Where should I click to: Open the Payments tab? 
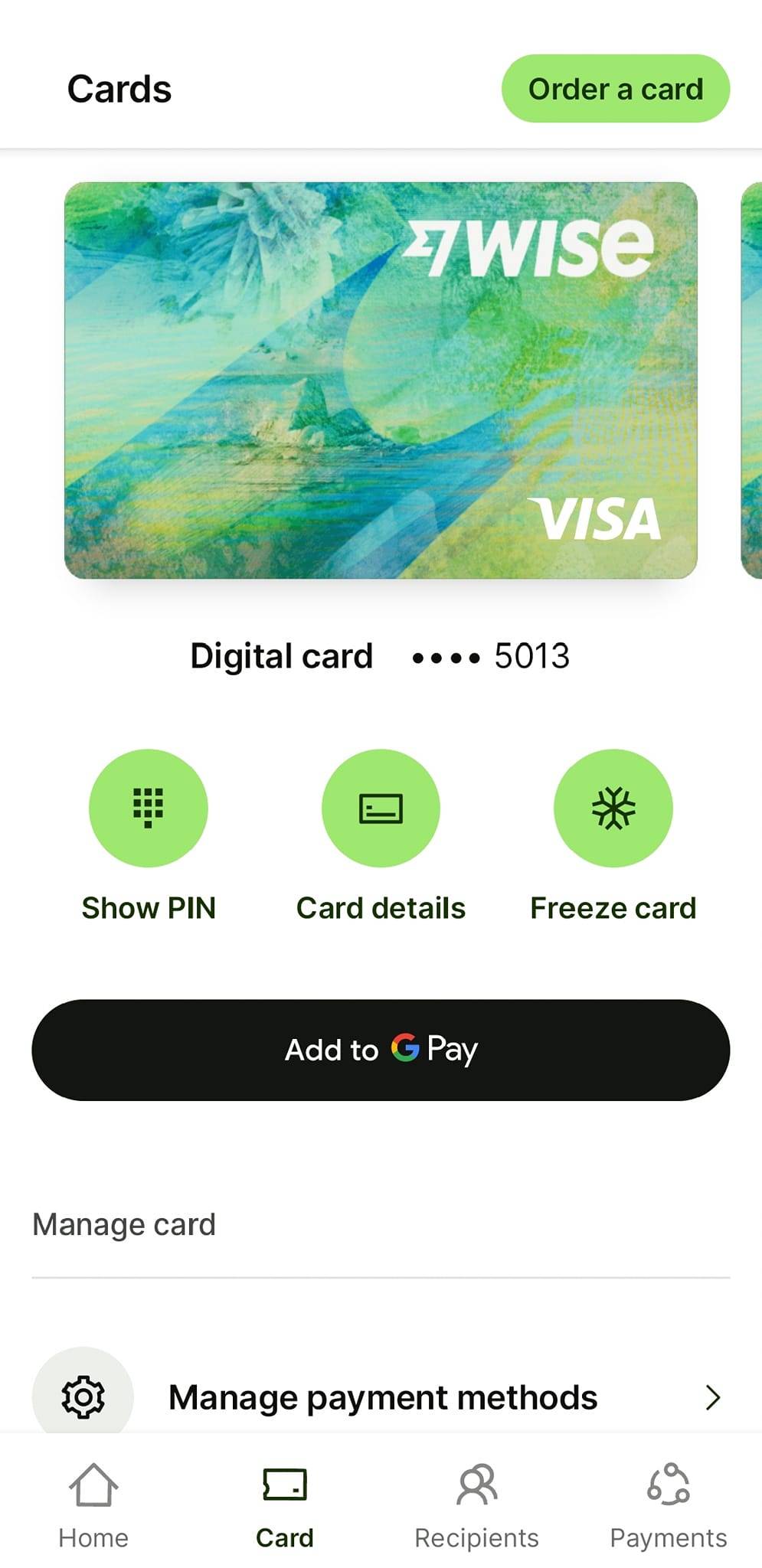pyautogui.click(x=668, y=1504)
